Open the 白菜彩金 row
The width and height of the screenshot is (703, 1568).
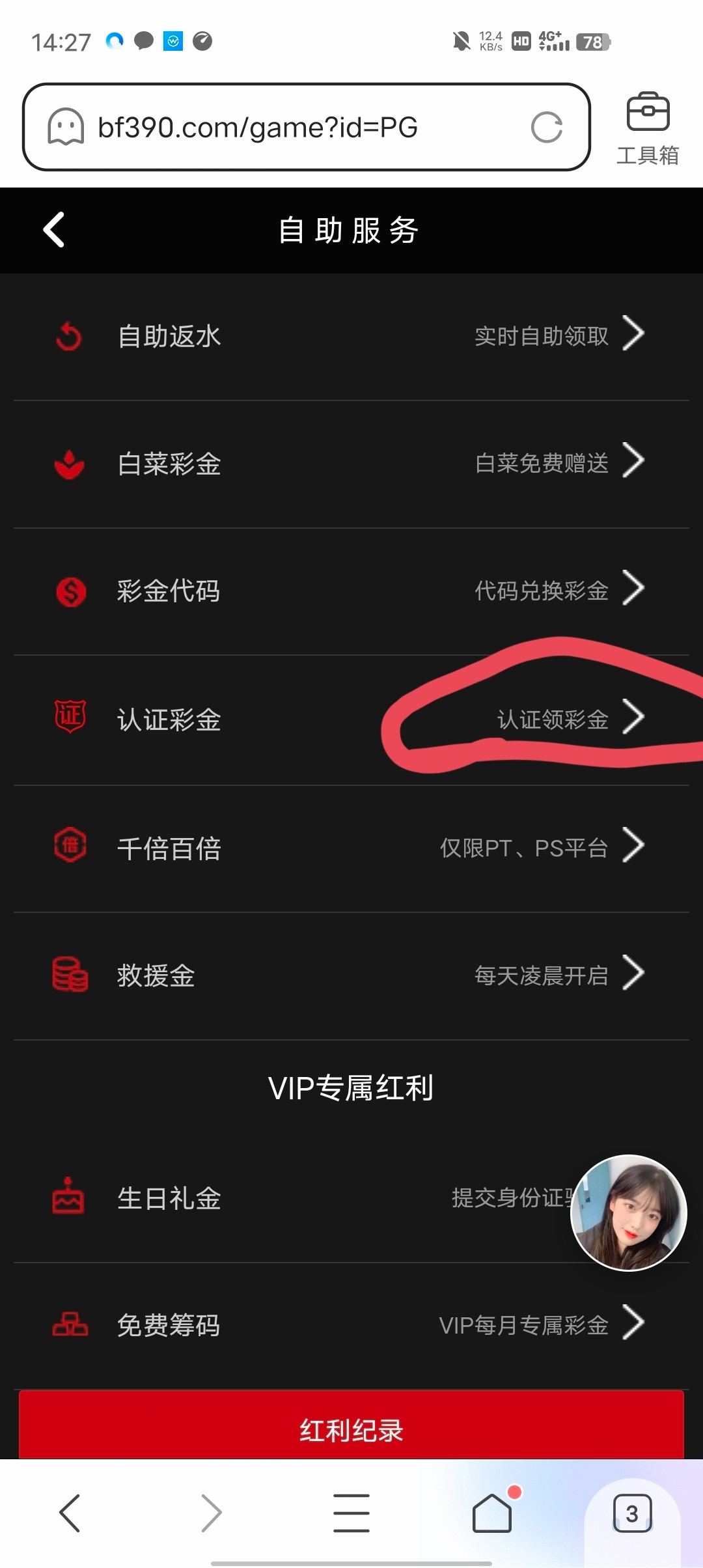[351, 464]
